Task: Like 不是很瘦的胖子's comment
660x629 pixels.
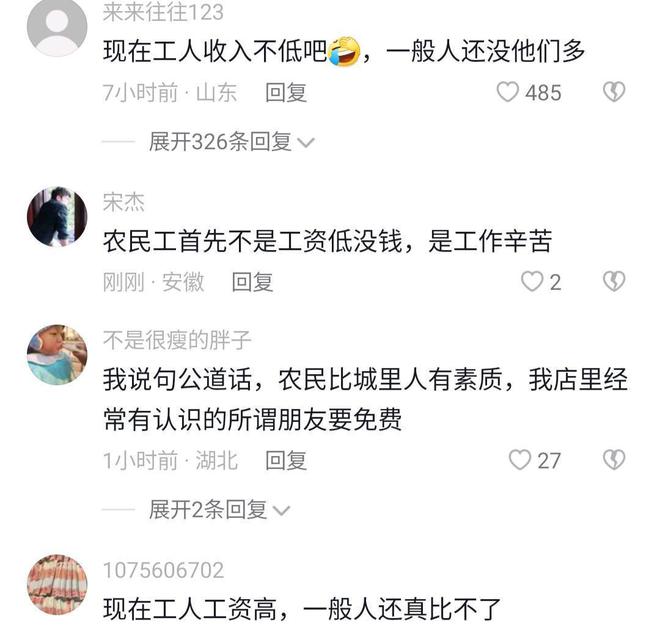Action: pos(520,460)
